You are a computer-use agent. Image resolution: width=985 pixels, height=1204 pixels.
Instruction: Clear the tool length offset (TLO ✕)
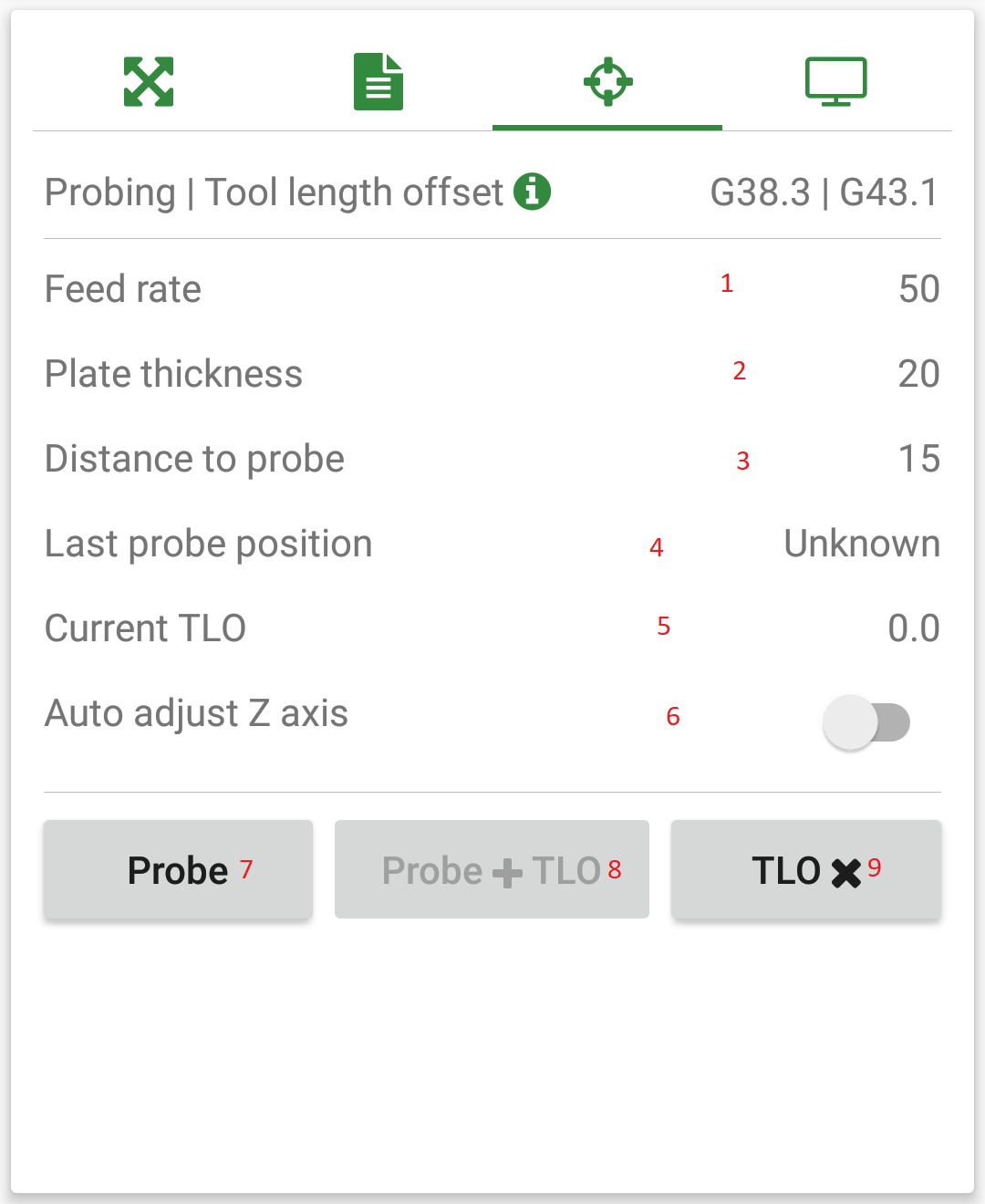806,870
